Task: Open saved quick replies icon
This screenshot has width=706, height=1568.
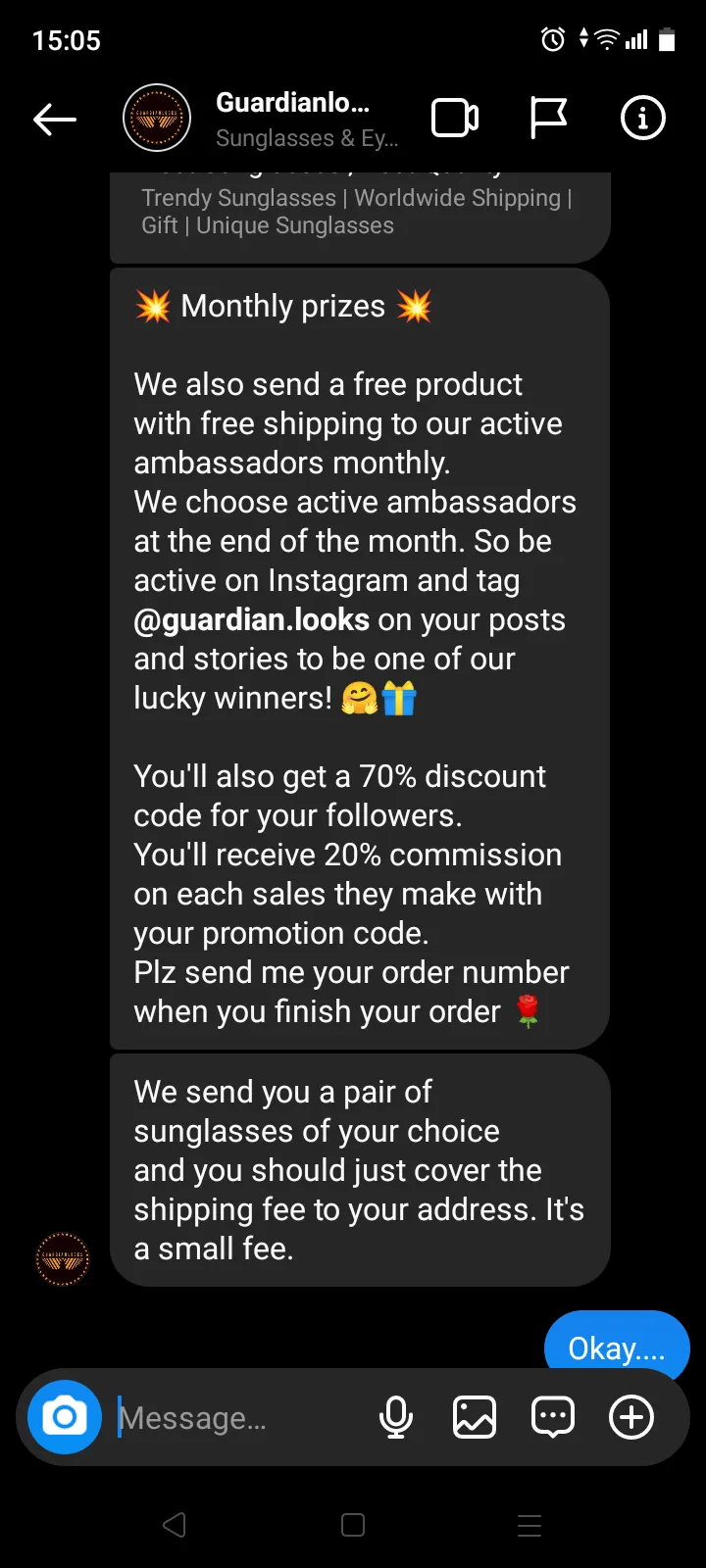Action: click(553, 1417)
